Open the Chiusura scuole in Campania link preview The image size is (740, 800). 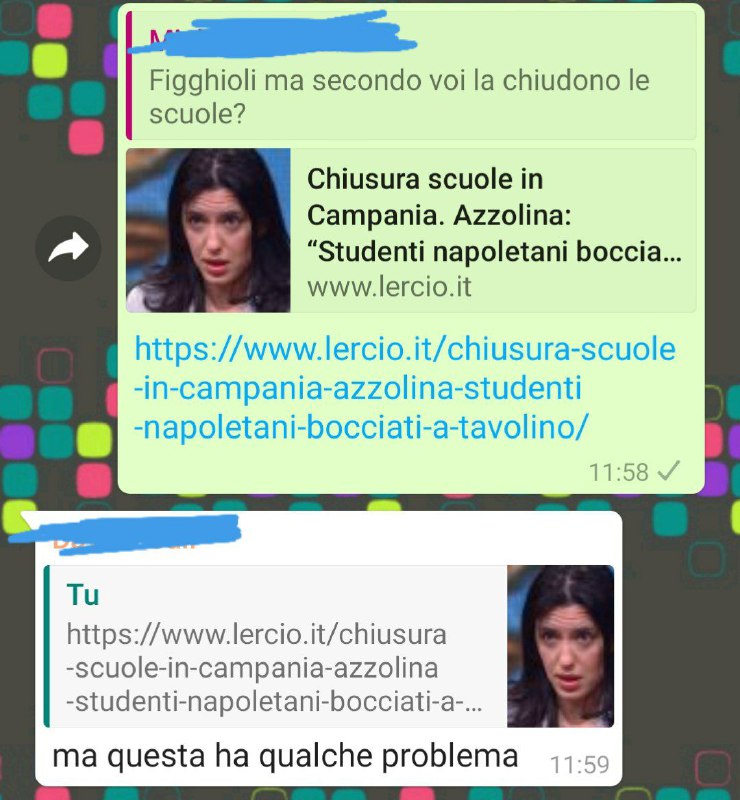click(x=411, y=231)
